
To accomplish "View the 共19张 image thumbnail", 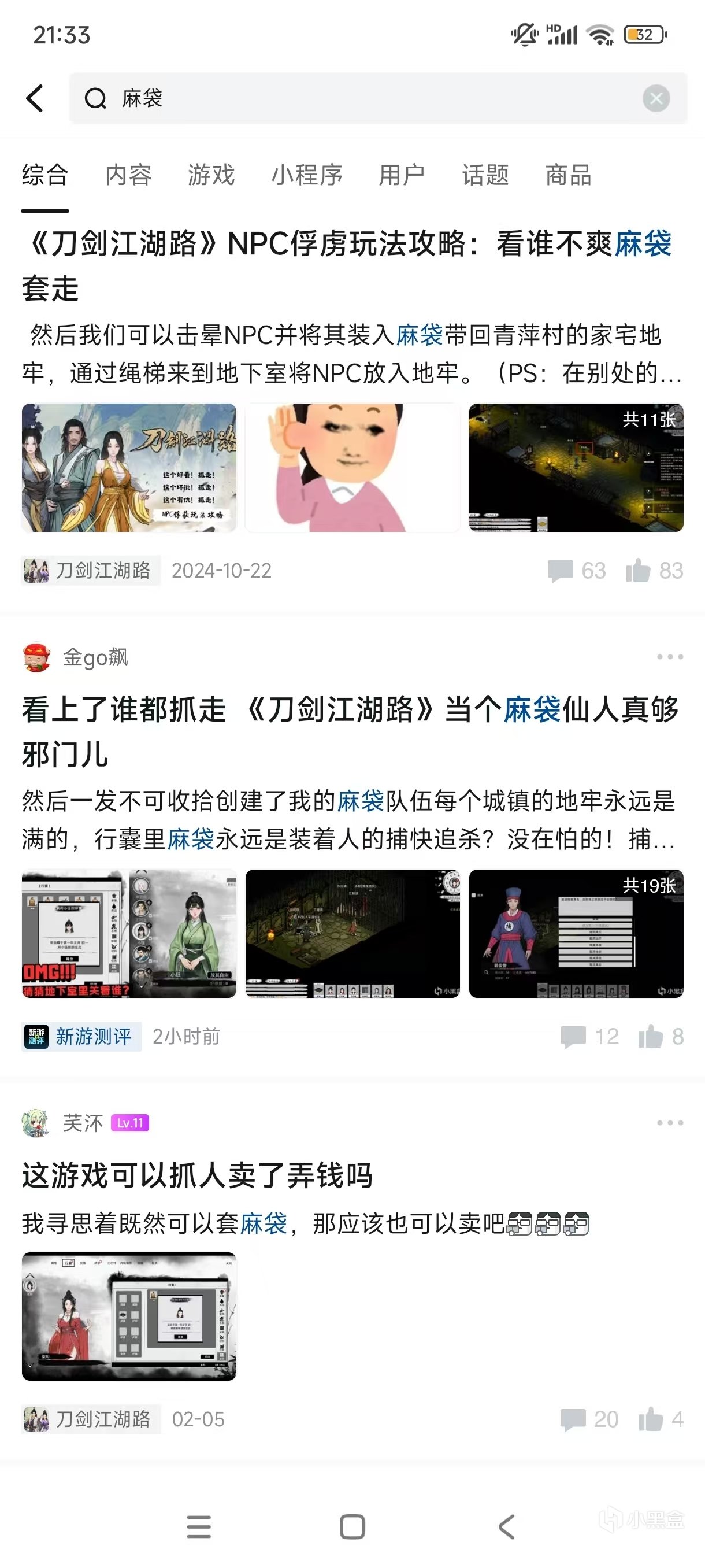I will click(x=576, y=933).
